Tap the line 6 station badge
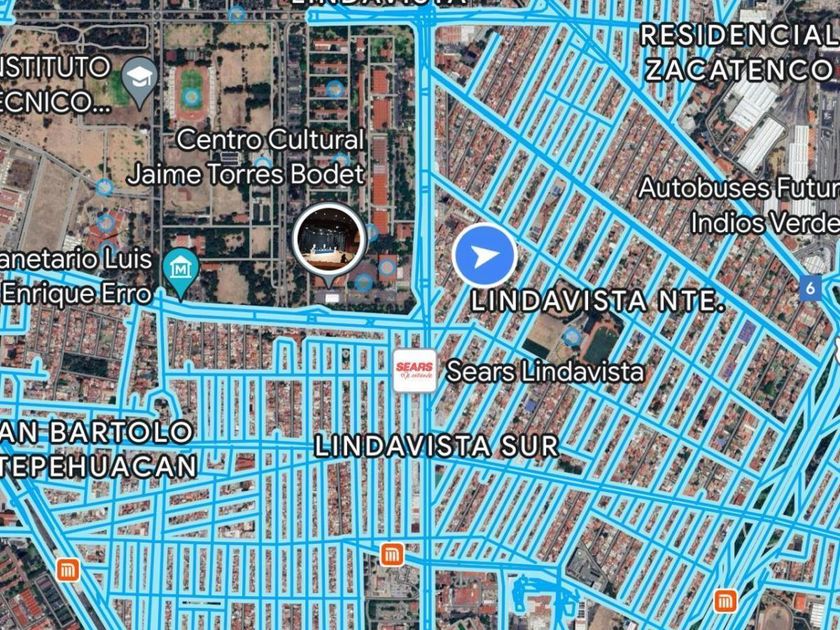Image resolution: width=840 pixels, height=630 pixels. point(810,288)
